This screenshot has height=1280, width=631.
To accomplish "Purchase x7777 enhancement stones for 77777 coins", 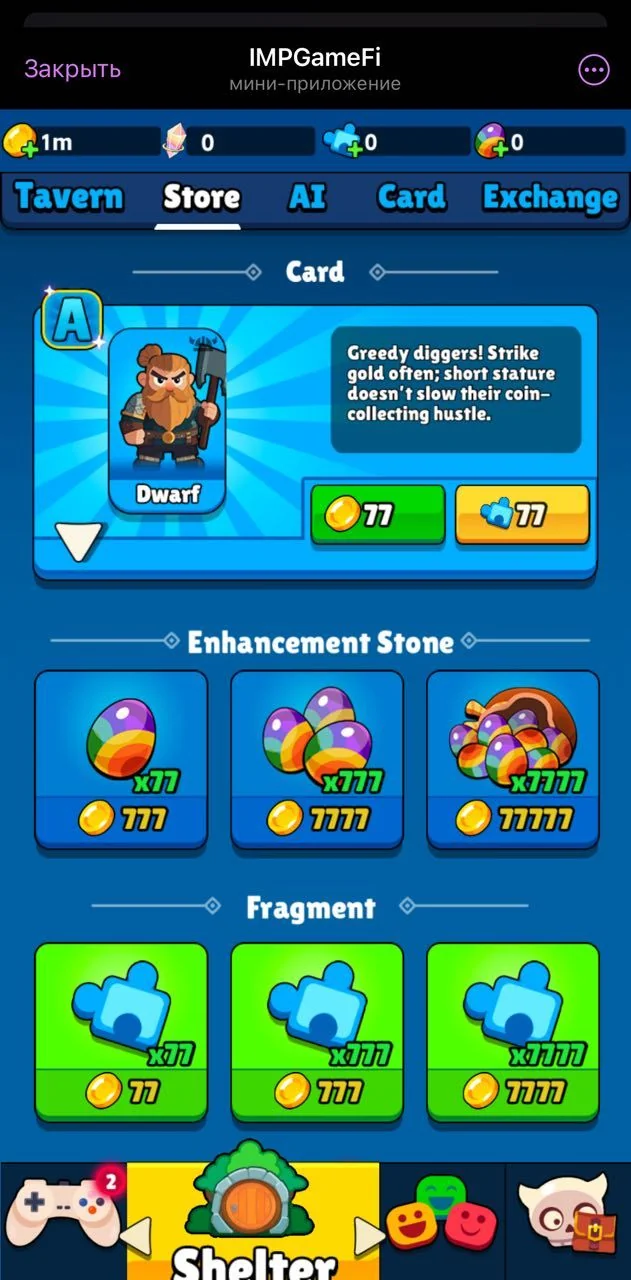I will tap(513, 760).
